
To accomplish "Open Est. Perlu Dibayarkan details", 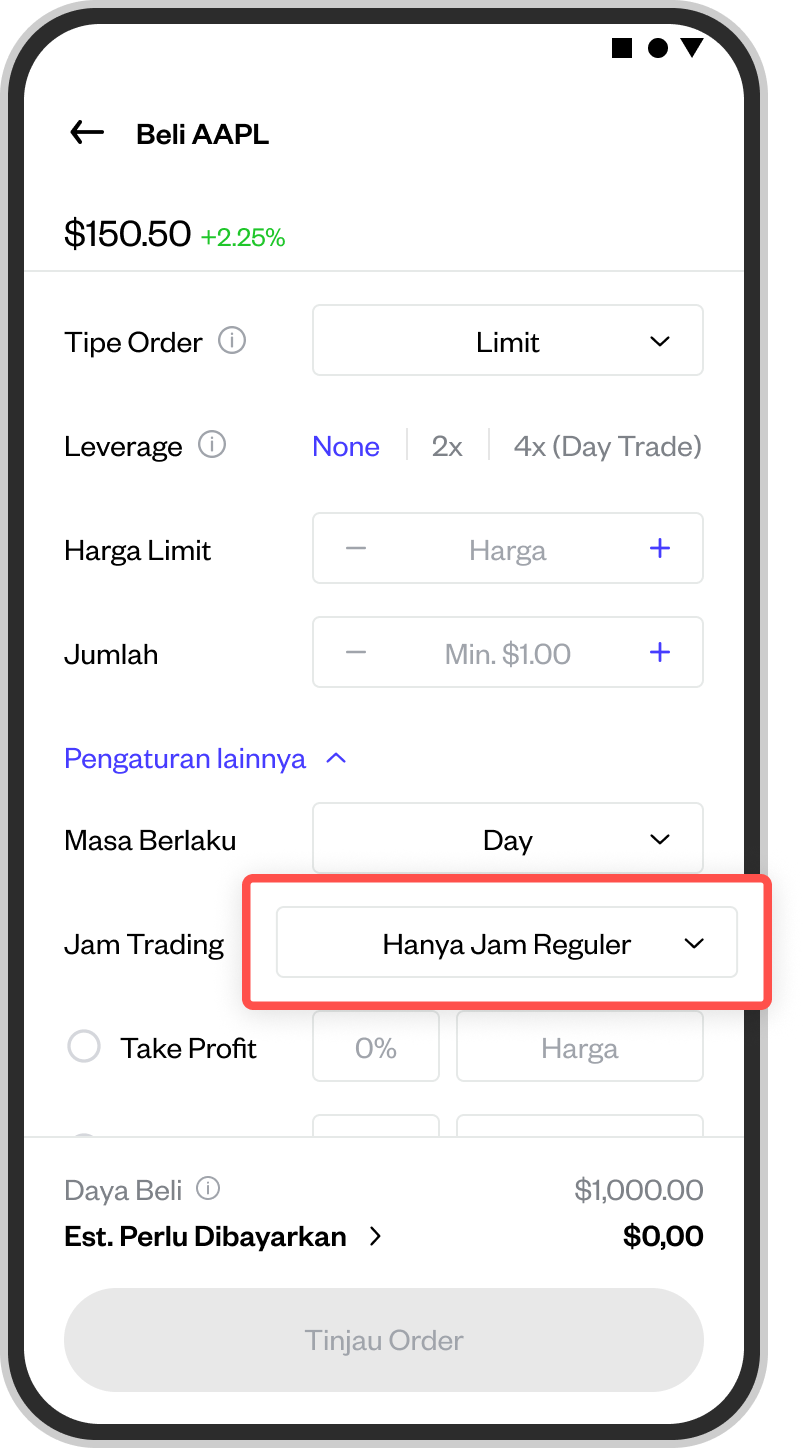I will point(375,1237).
